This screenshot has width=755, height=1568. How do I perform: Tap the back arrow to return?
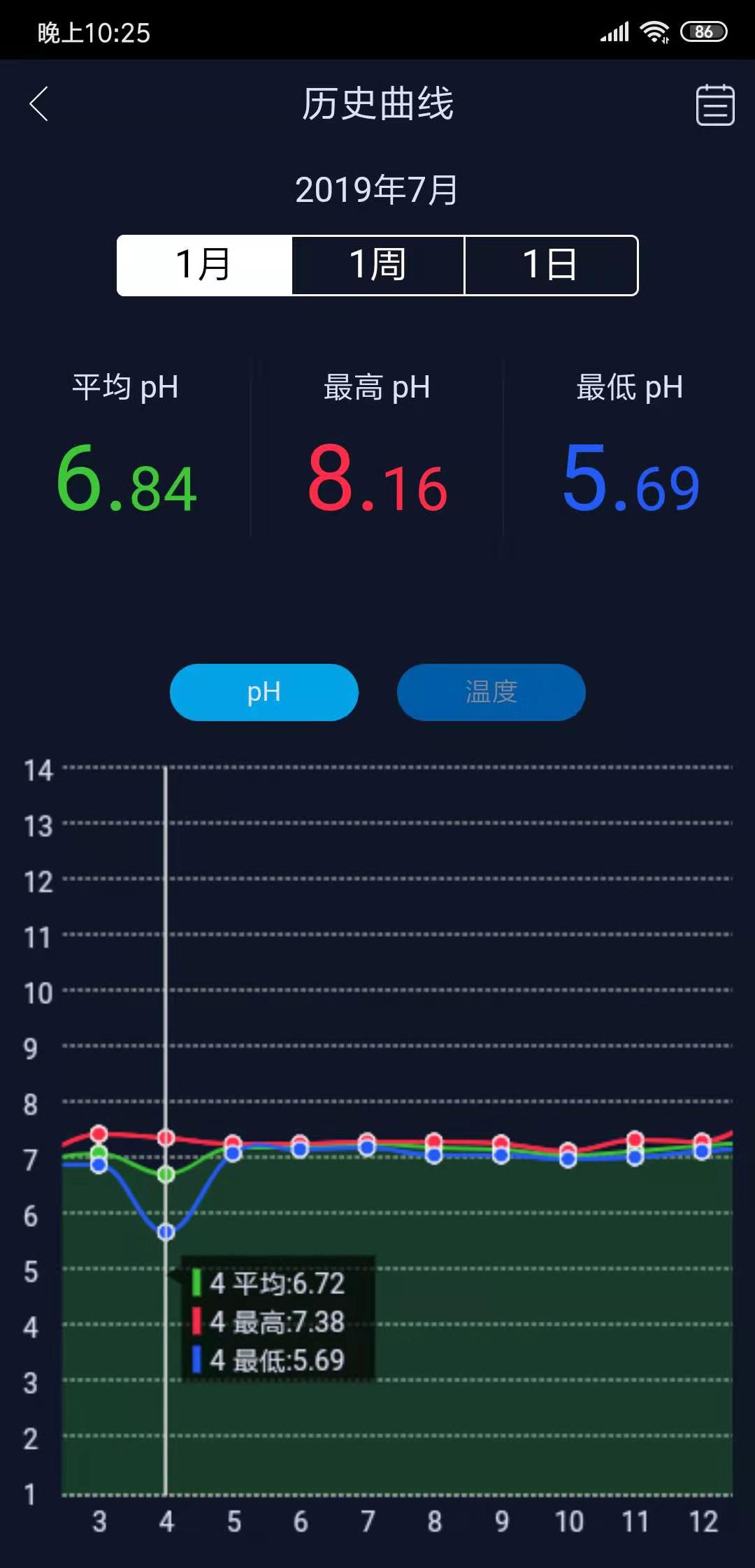(x=38, y=105)
